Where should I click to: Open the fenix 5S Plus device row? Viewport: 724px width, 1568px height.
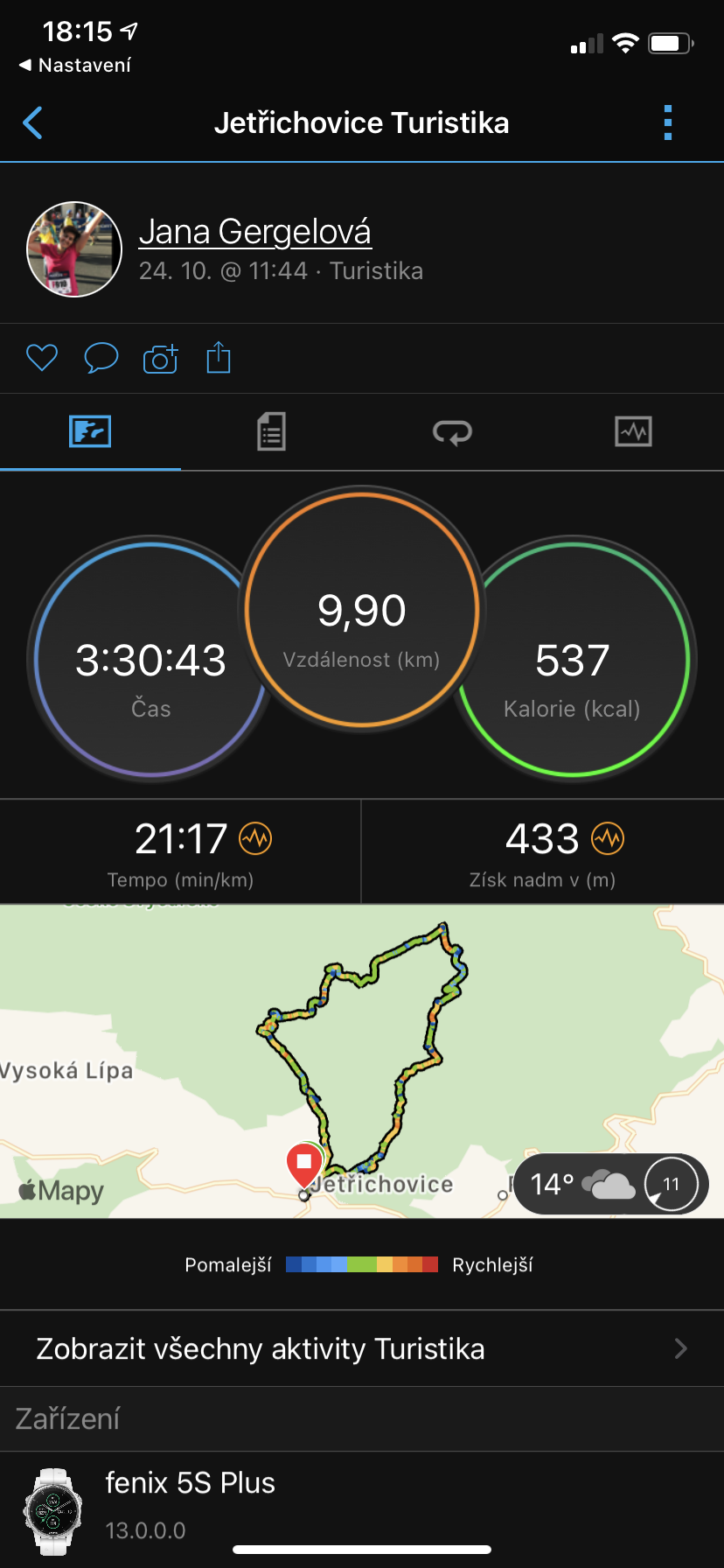[x=362, y=1507]
